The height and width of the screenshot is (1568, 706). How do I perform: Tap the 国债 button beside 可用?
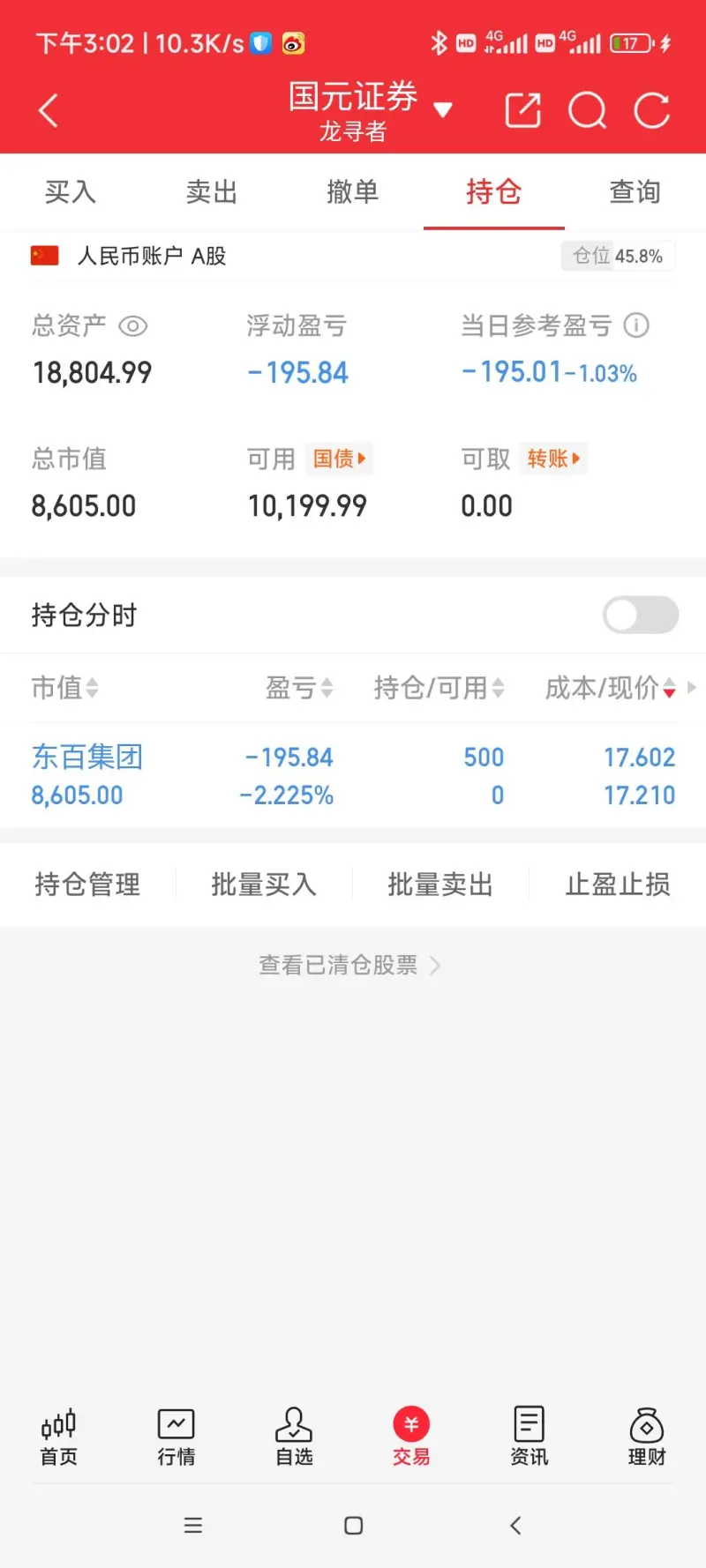(339, 459)
